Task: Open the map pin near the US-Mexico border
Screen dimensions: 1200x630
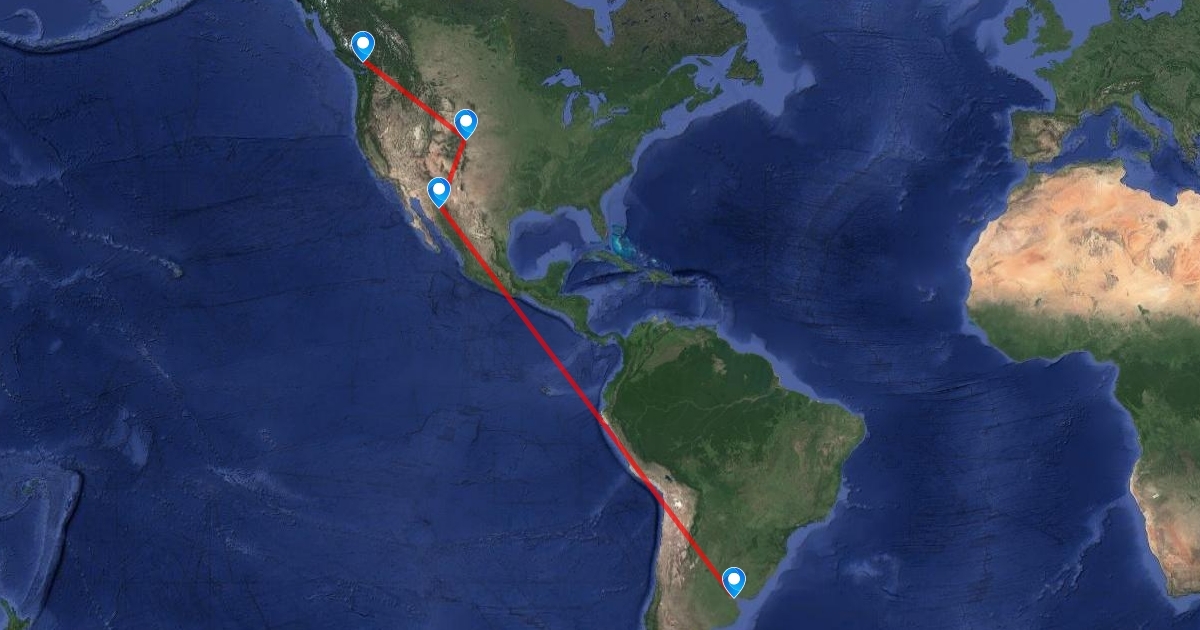Action: (x=438, y=190)
